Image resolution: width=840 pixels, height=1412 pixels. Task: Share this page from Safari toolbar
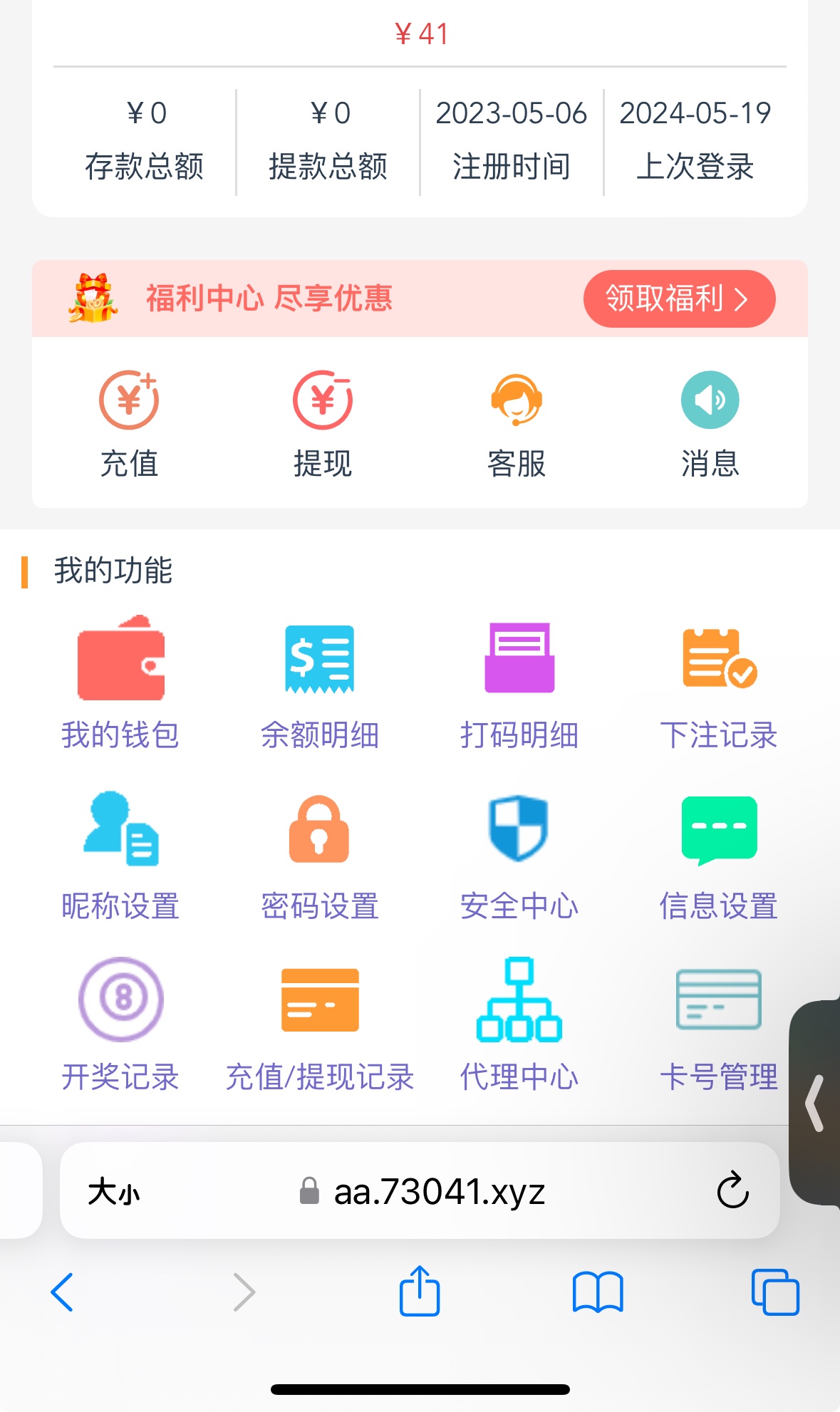click(420, 1292)
